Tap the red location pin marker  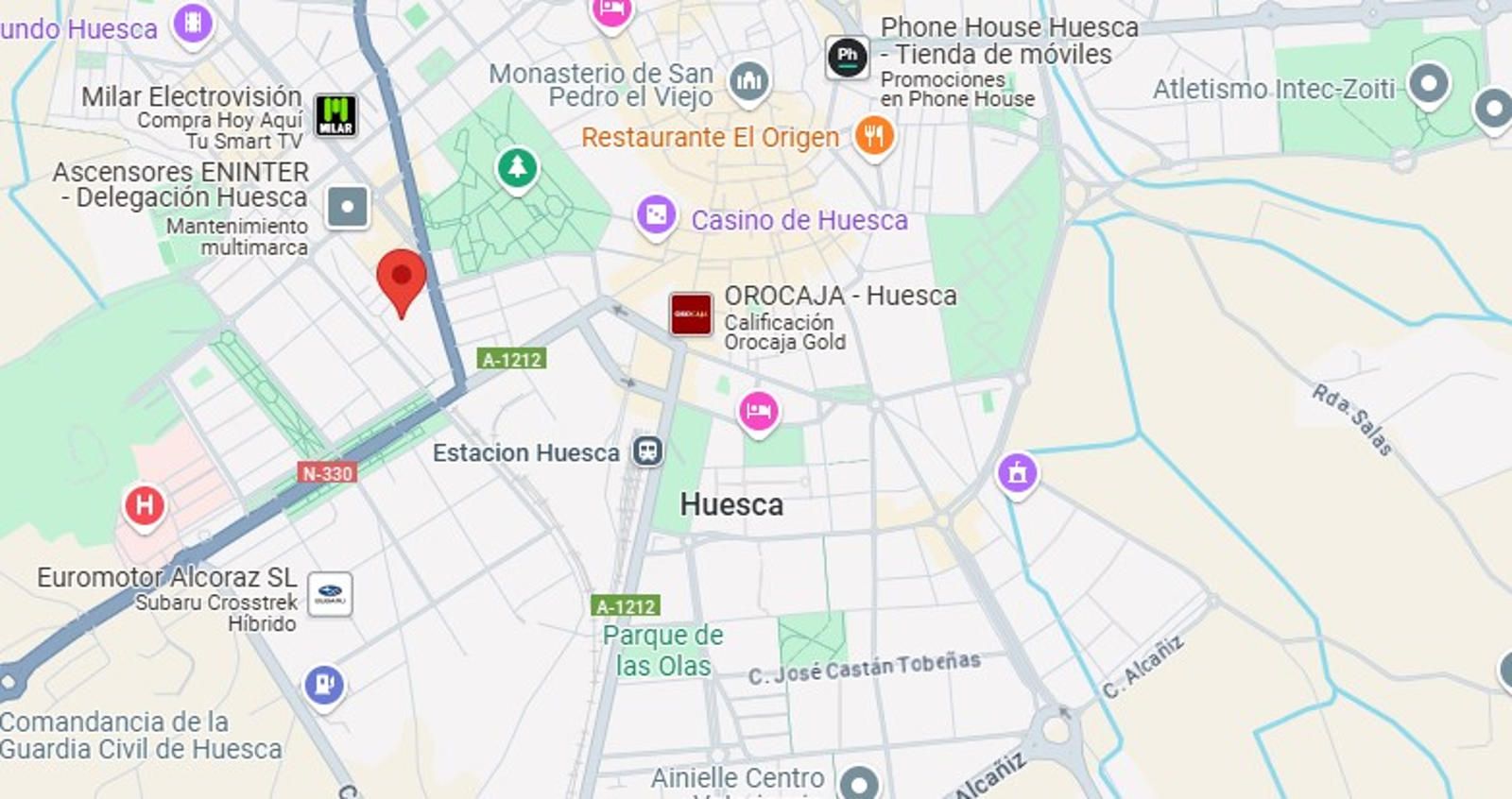point(401,277)
